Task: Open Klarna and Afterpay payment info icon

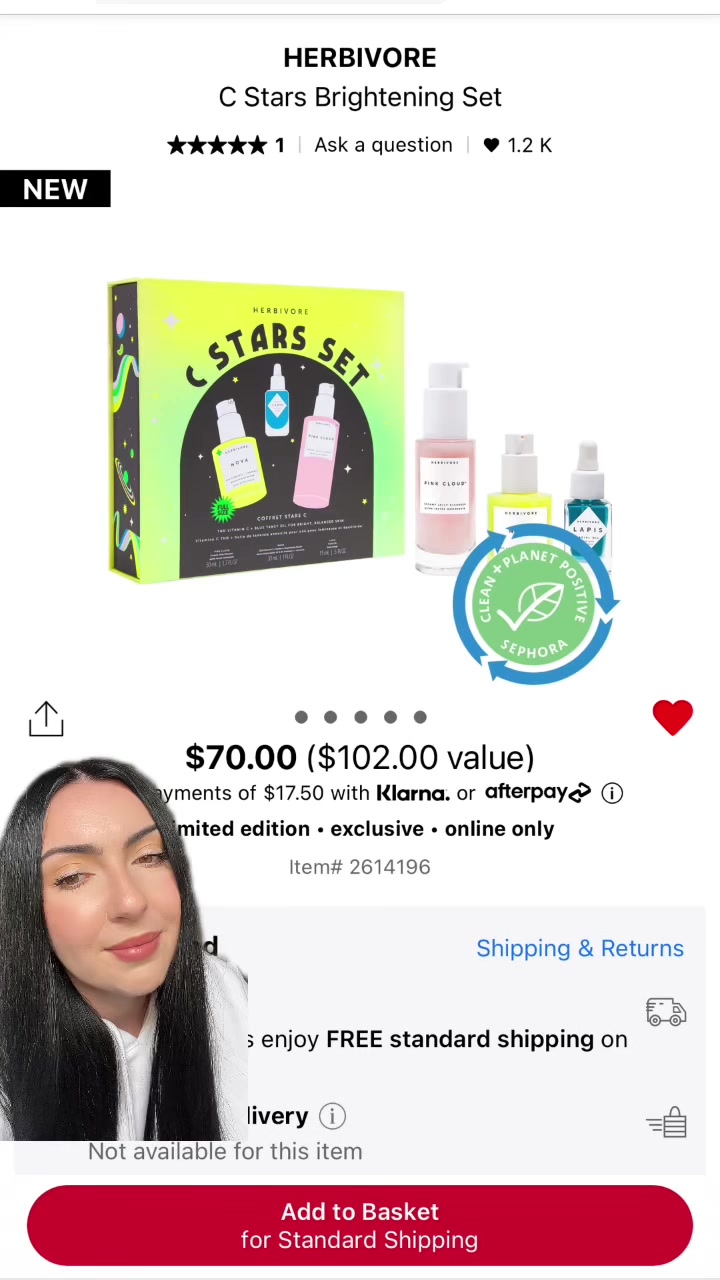Action: (x=612, y=793)
